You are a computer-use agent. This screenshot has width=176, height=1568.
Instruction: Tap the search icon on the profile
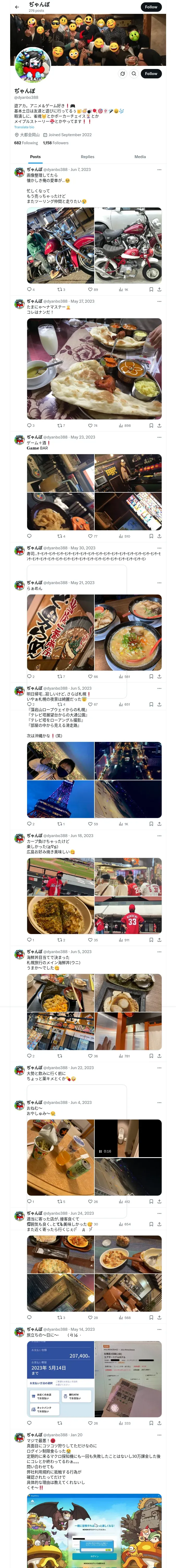133,74
